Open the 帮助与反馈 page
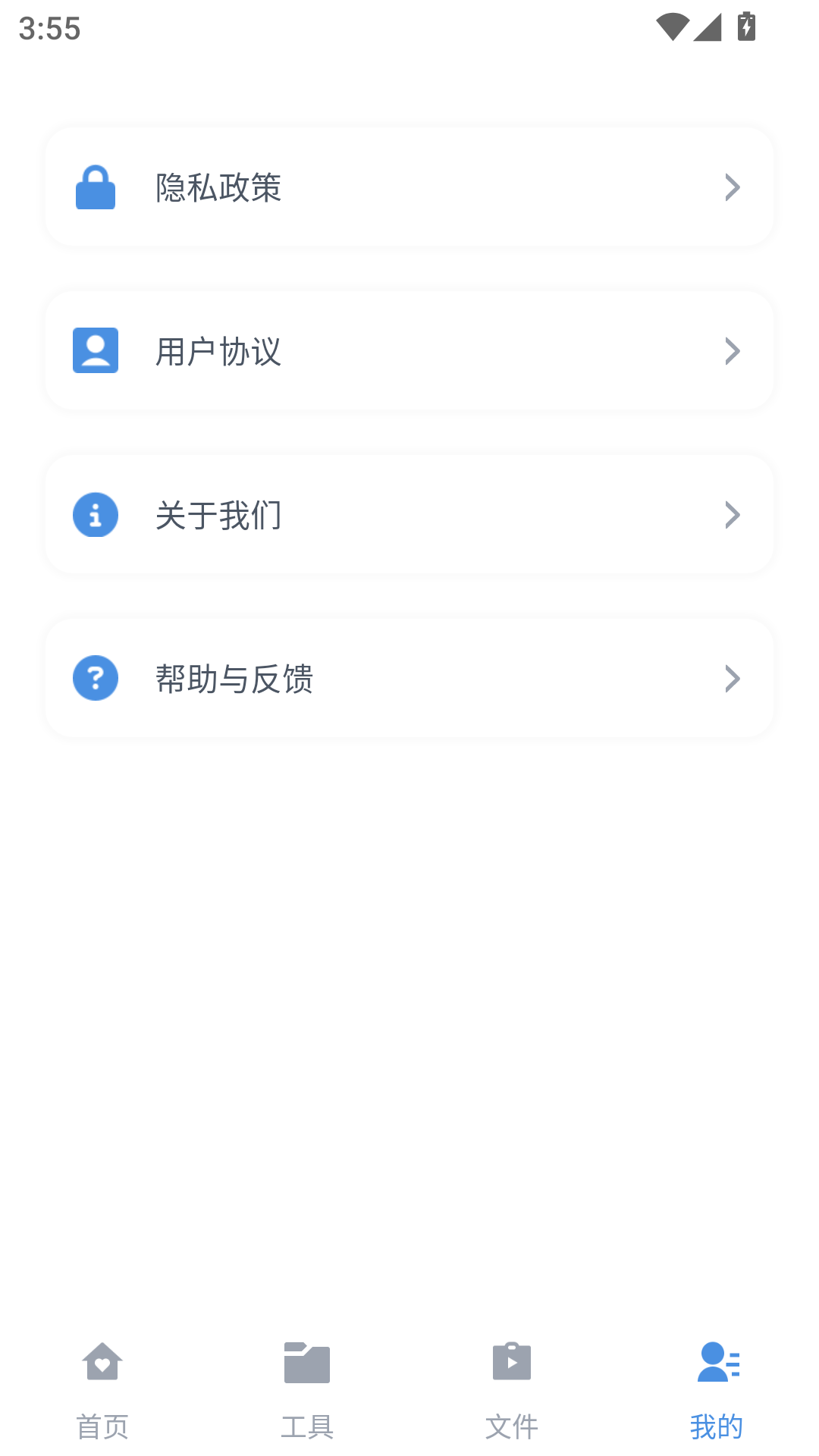 click(409, 678)
